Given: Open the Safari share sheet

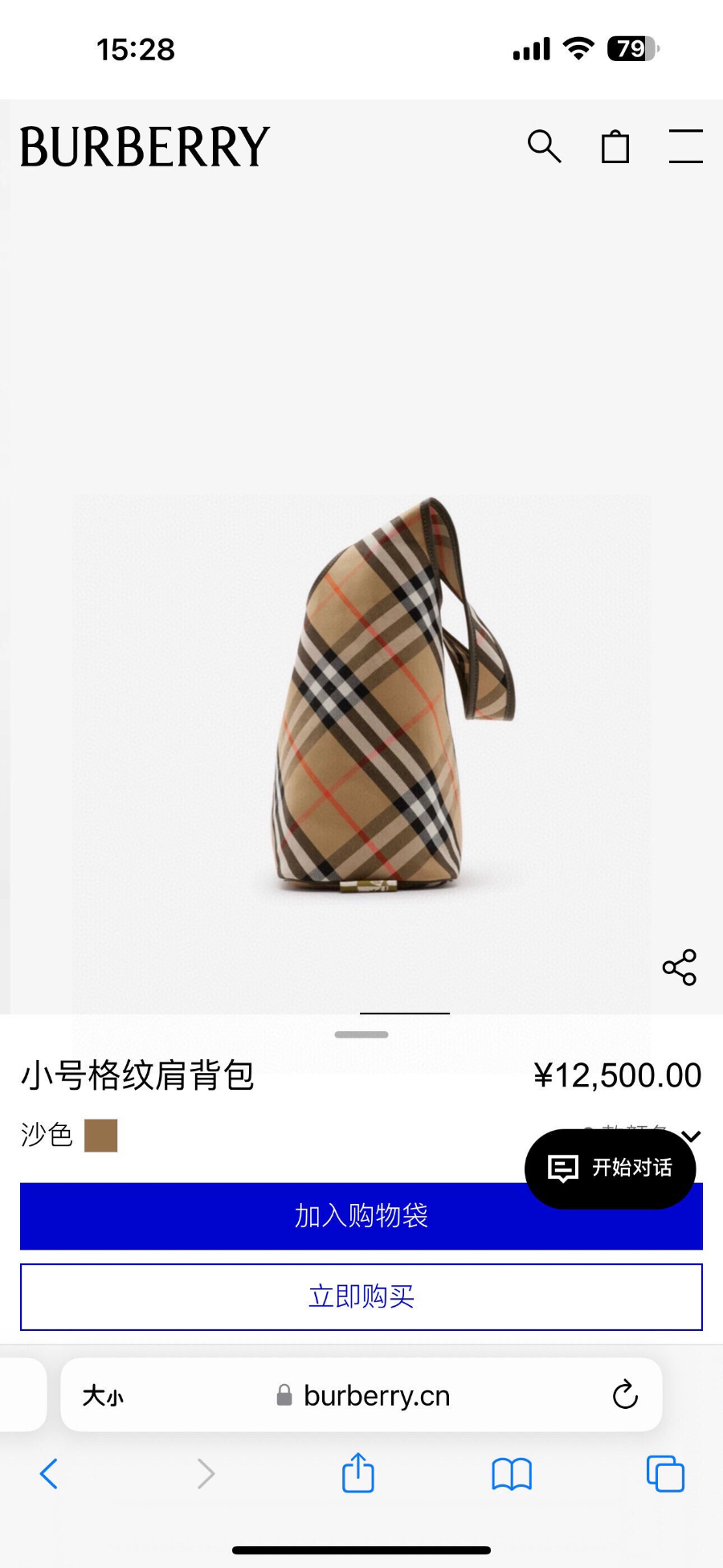Looking at the screenshot, I should 358,1474.
